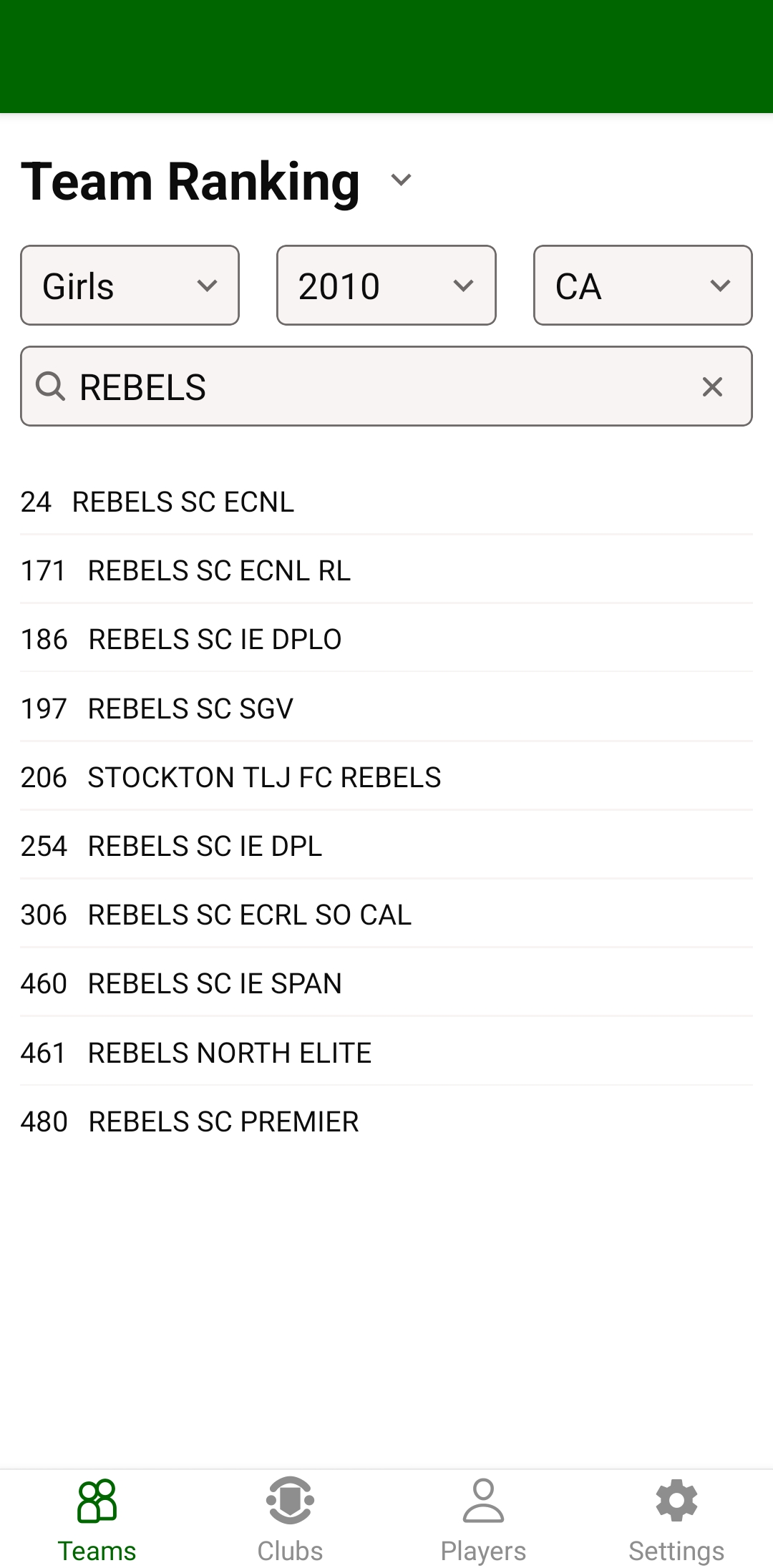This screenshot has width=773, height=1568.
Task: Open STOCKTON TLJ FC REBELS
Action: pos(264,777)
